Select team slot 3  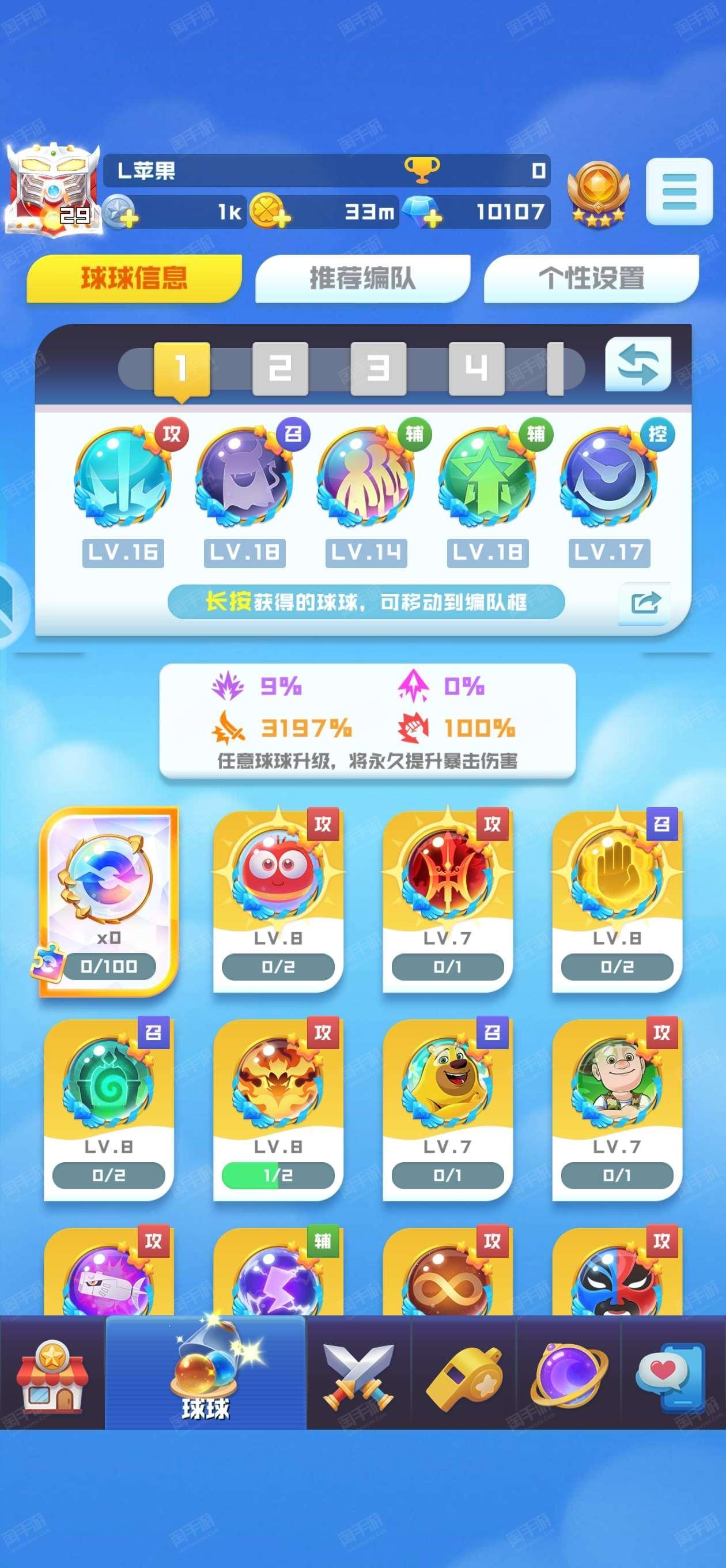pyautogui.click(x=378, y=368)
